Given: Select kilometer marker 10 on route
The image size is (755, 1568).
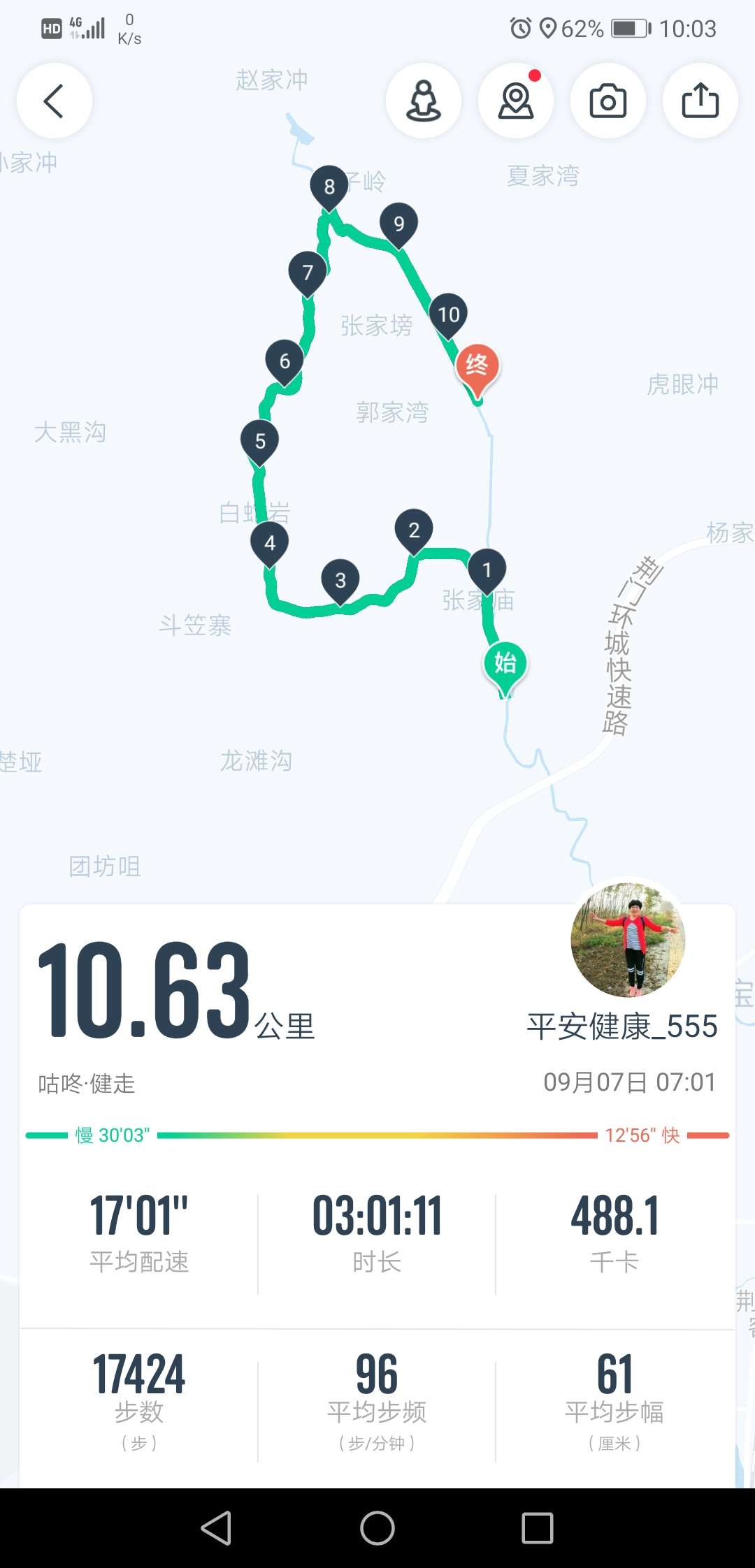Looking at the screenshot, I should 448,314.
